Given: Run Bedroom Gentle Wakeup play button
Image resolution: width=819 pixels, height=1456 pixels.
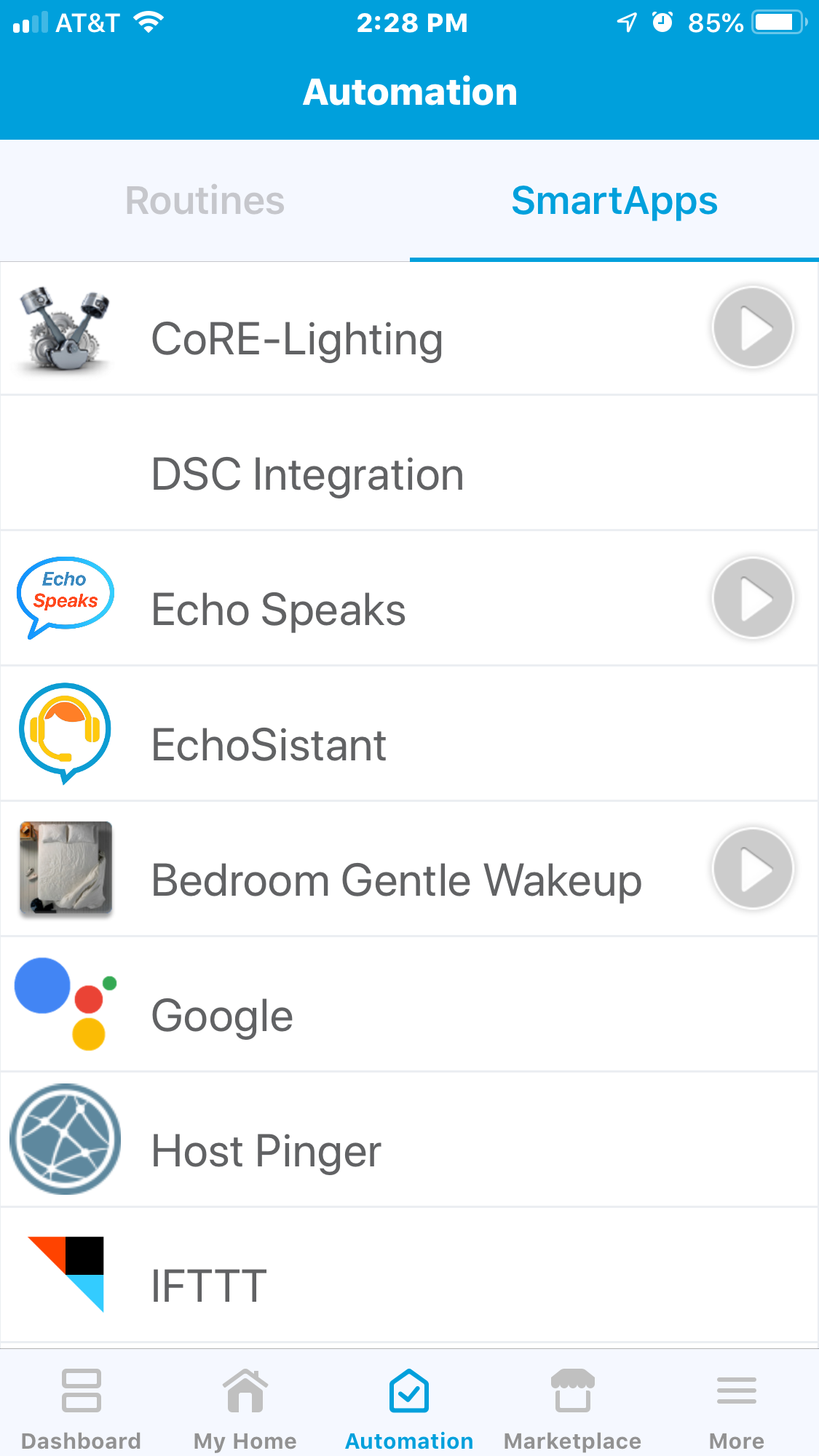Looking at the screenshot, I should tap(752, 869).
